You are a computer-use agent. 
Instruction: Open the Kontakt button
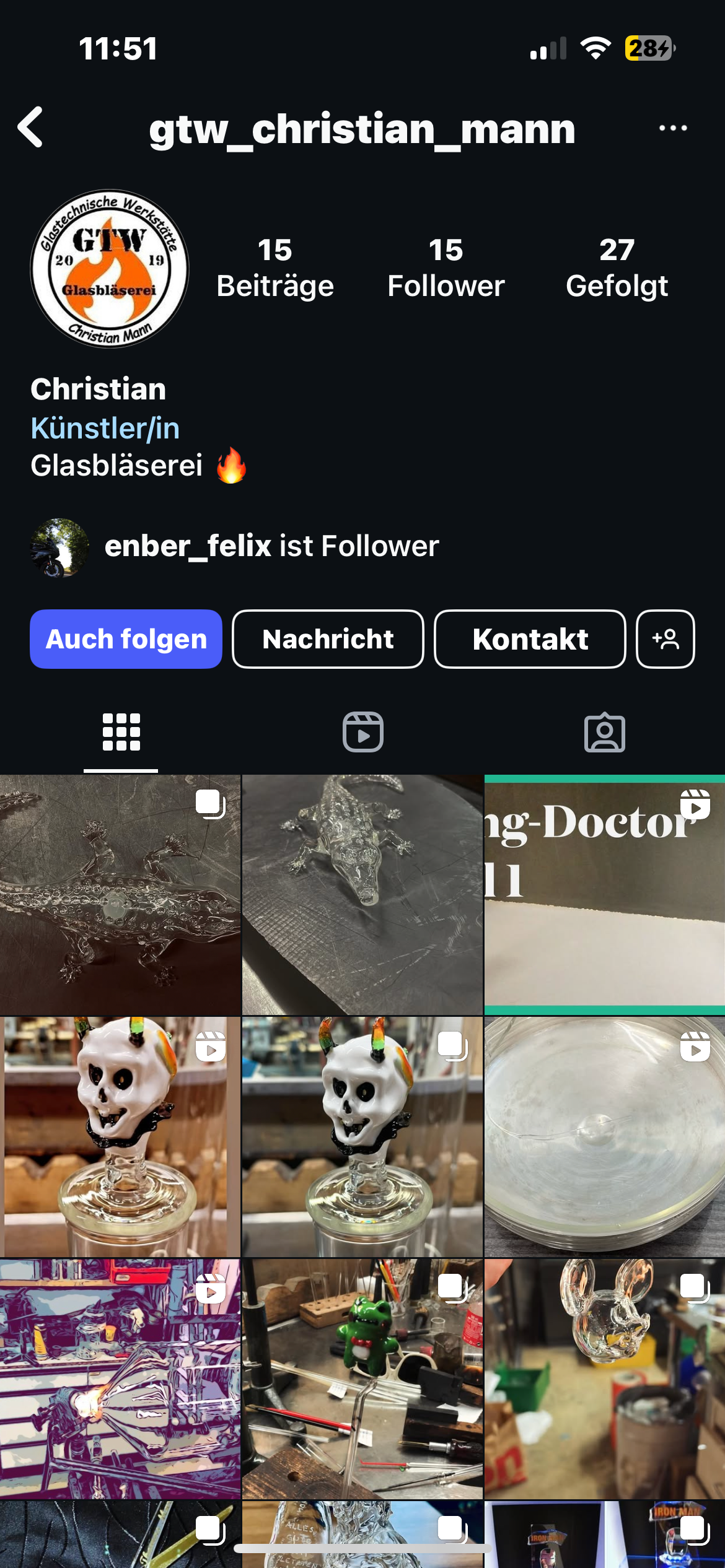coord(530,639)
